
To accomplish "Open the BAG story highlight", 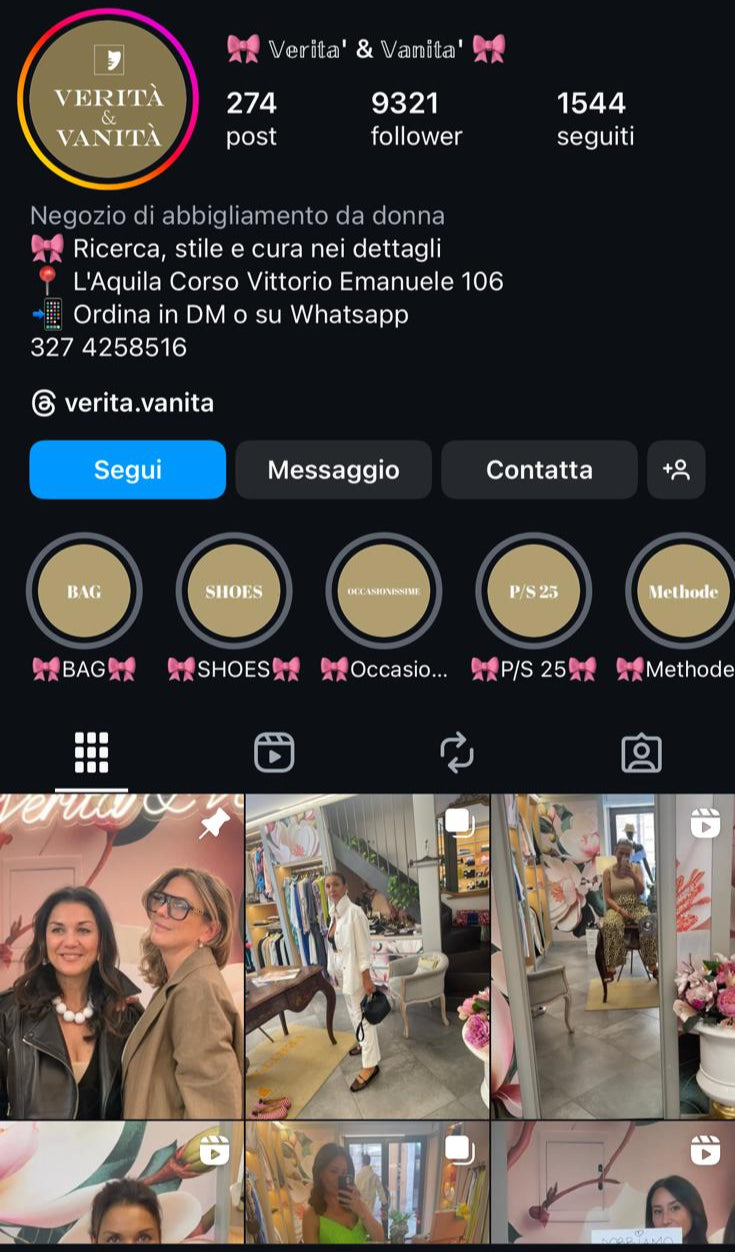I will 84,592.
